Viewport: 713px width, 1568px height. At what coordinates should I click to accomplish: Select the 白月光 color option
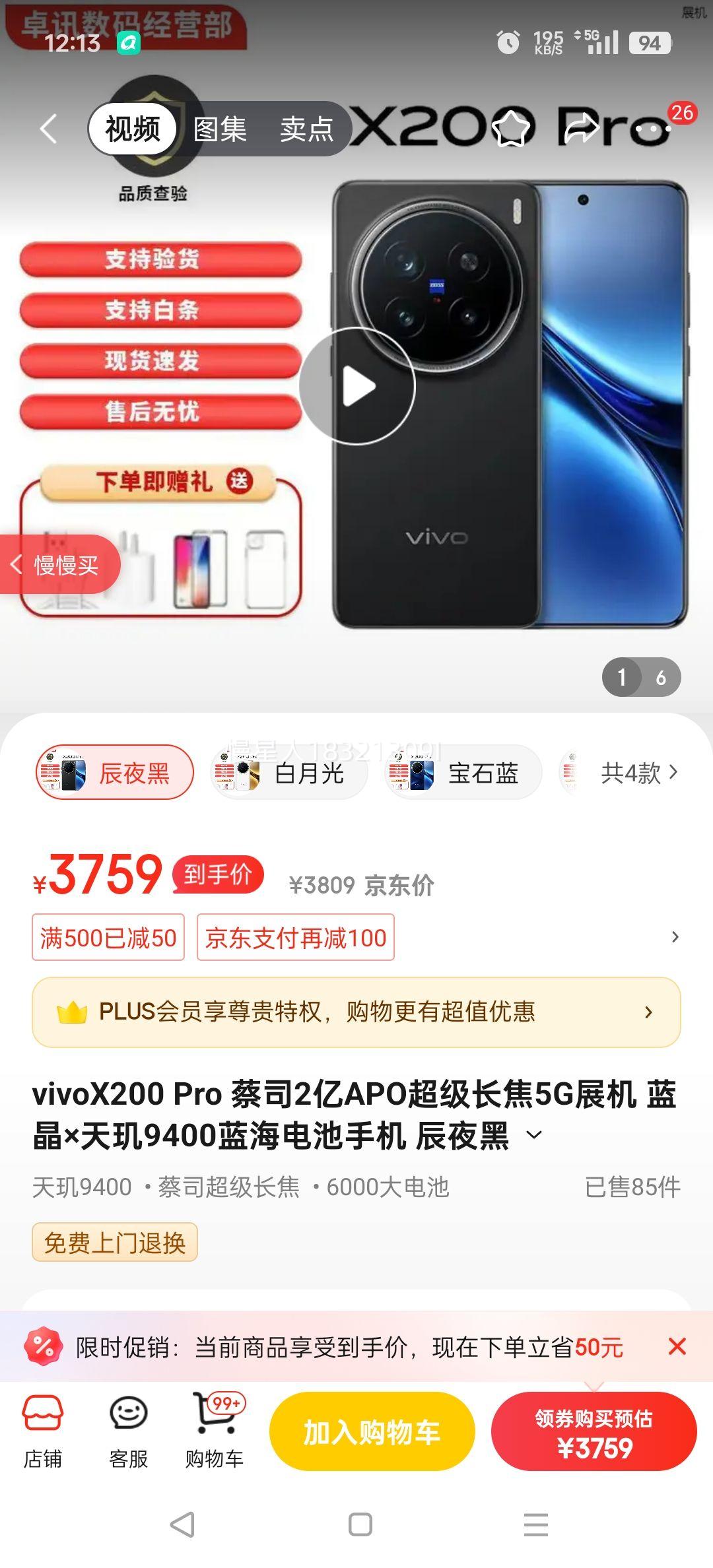(289, 772)
